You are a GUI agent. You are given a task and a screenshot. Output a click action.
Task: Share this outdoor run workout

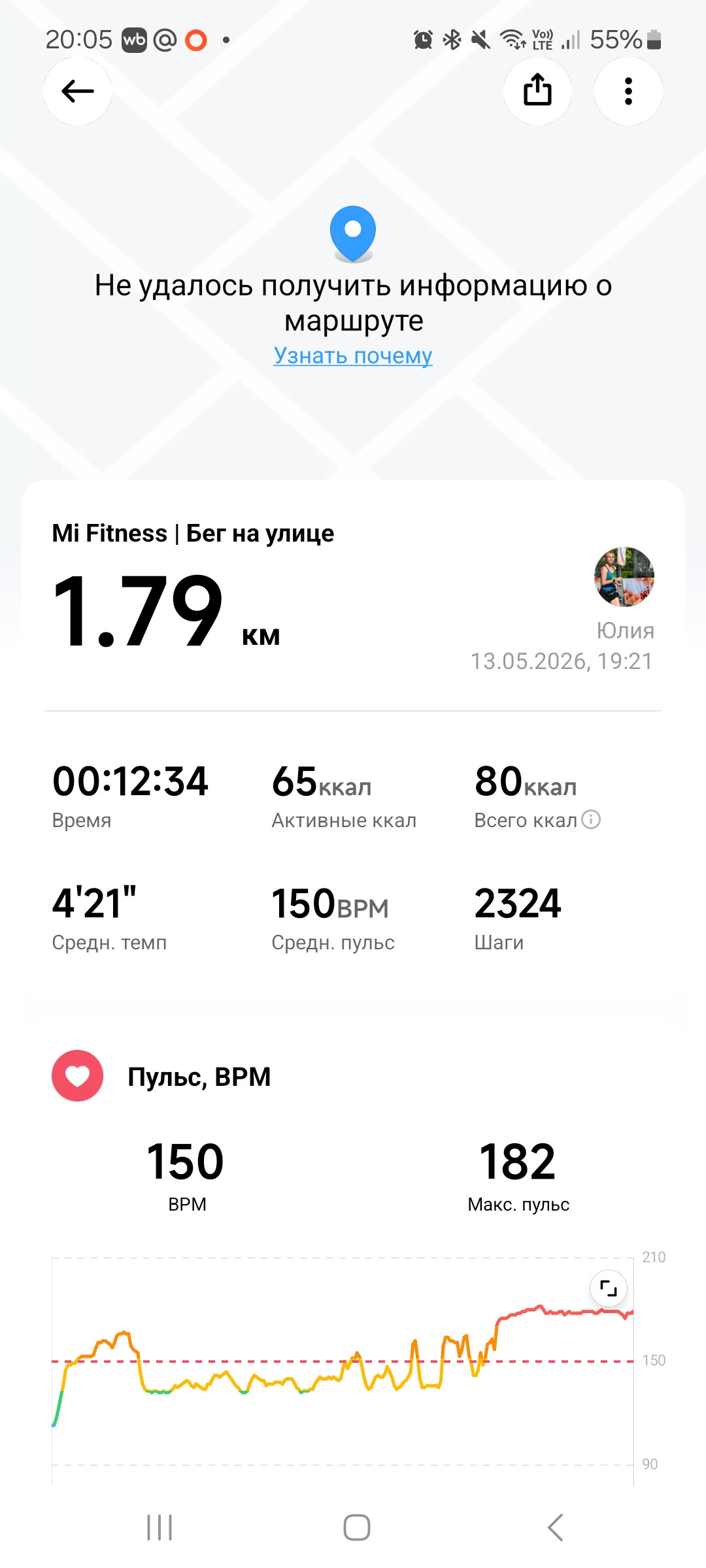click(537, 91)
